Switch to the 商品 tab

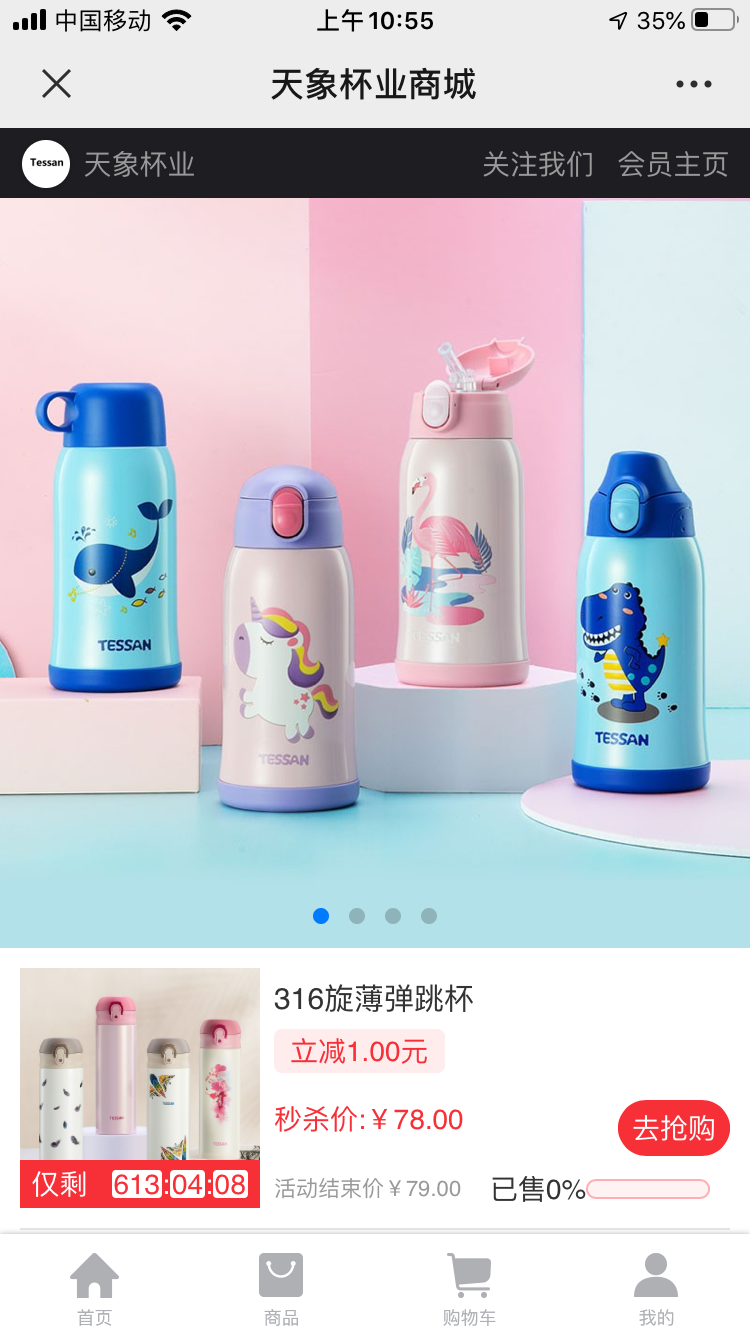[281, 1288]
